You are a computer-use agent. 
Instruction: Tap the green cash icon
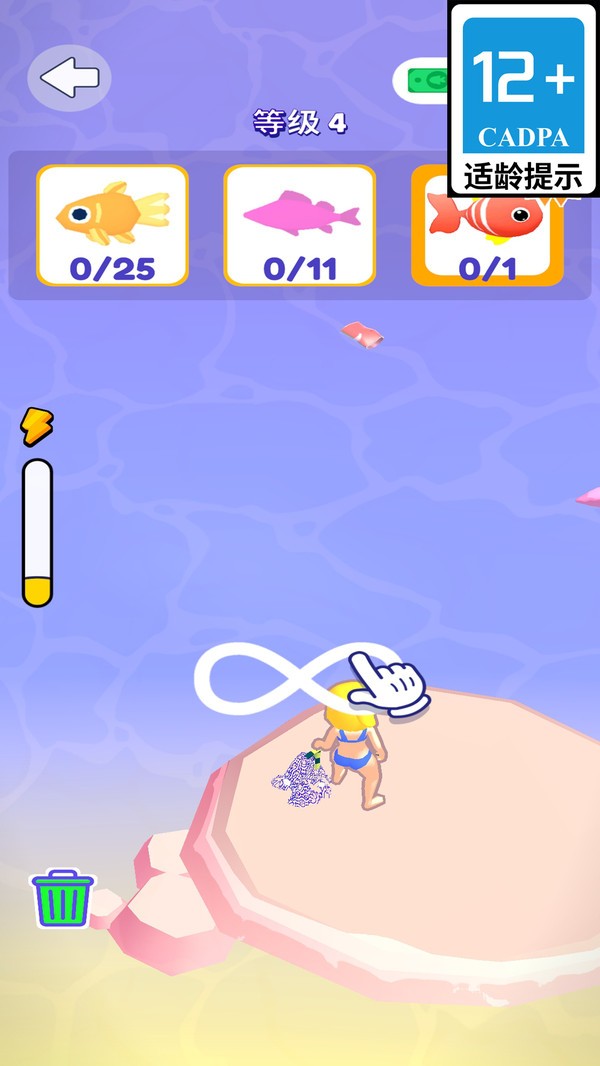(424, 82)
